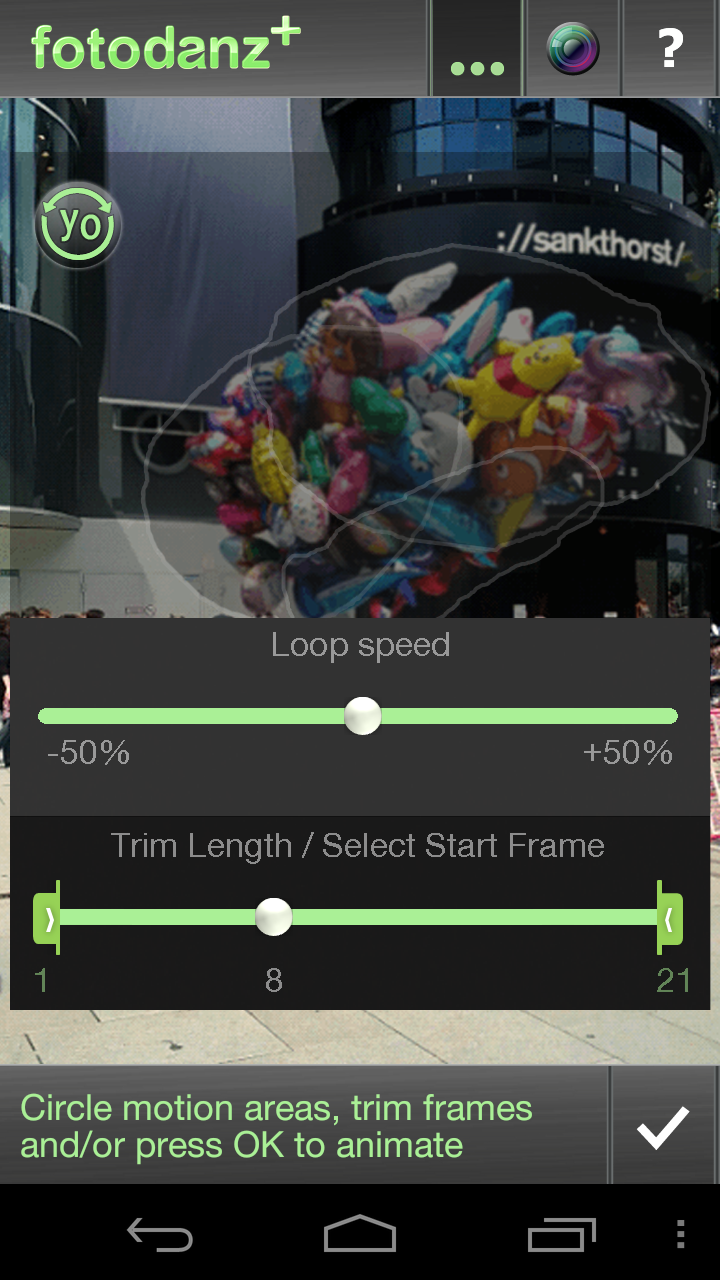Image resolution: width=720 pixels, height=1280 pixels.
Task: Go back with the system back button
Action: coord(160,1235)
